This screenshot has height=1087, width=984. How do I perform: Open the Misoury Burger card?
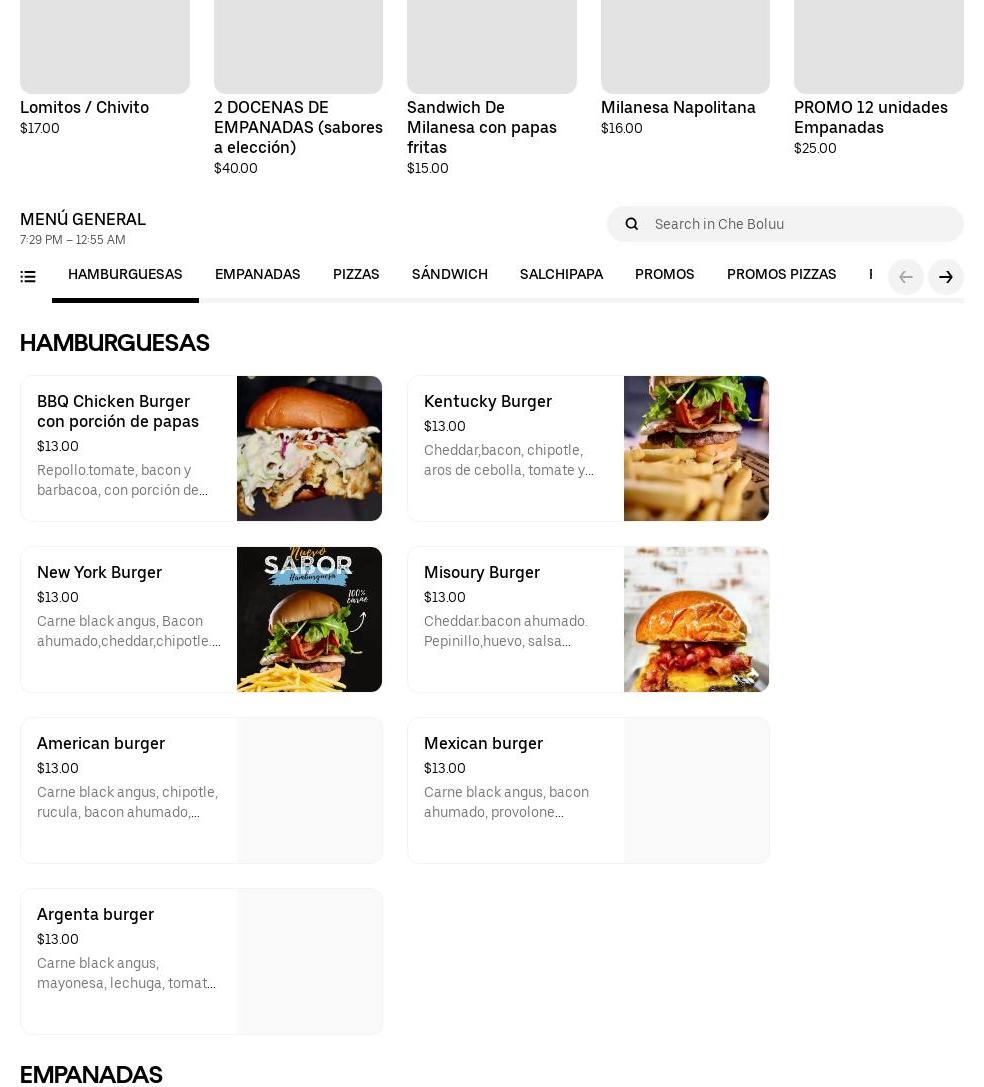coord(588,619)
